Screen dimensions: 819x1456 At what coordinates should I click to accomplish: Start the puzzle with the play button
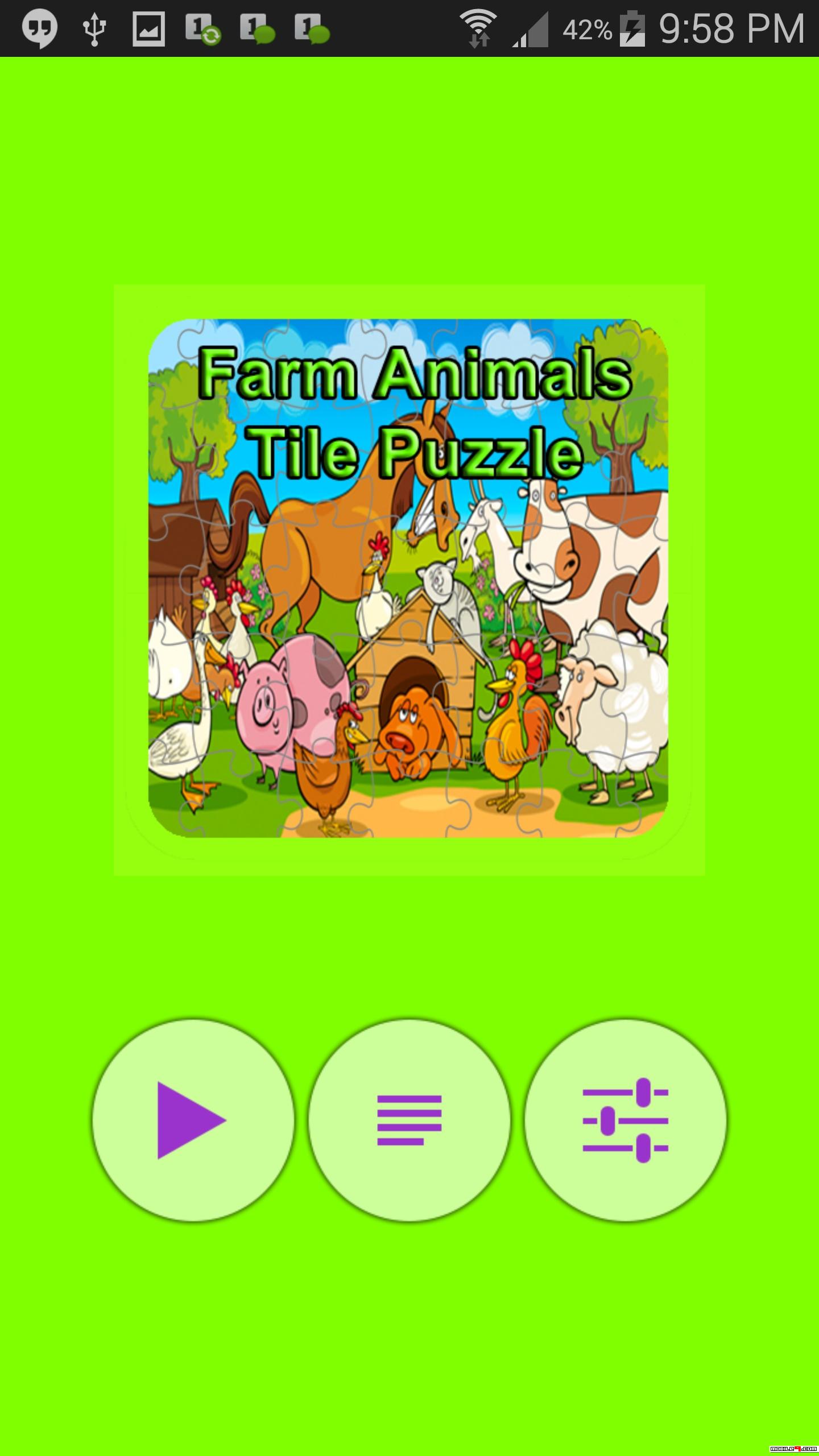click(x=193, y=1120)
